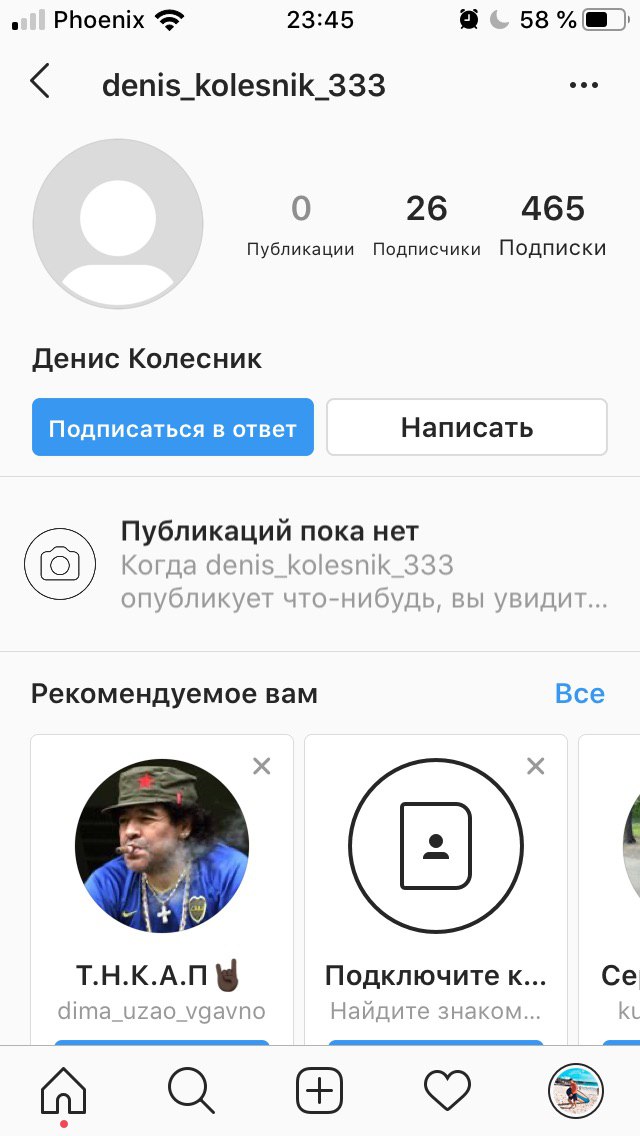640x1136 pixels.
Task: Create a new post with plus tab
Action: 320,1090
